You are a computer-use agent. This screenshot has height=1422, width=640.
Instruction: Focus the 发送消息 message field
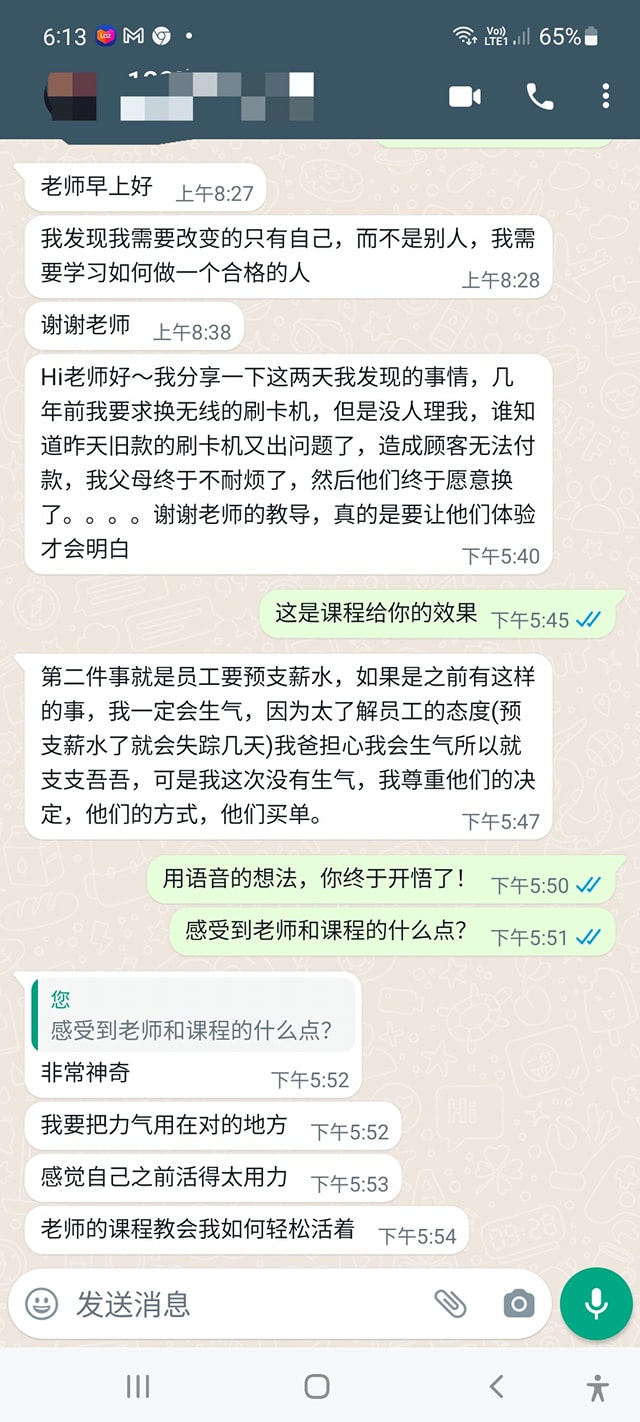pyautogui.click(x=250, y=1303)
